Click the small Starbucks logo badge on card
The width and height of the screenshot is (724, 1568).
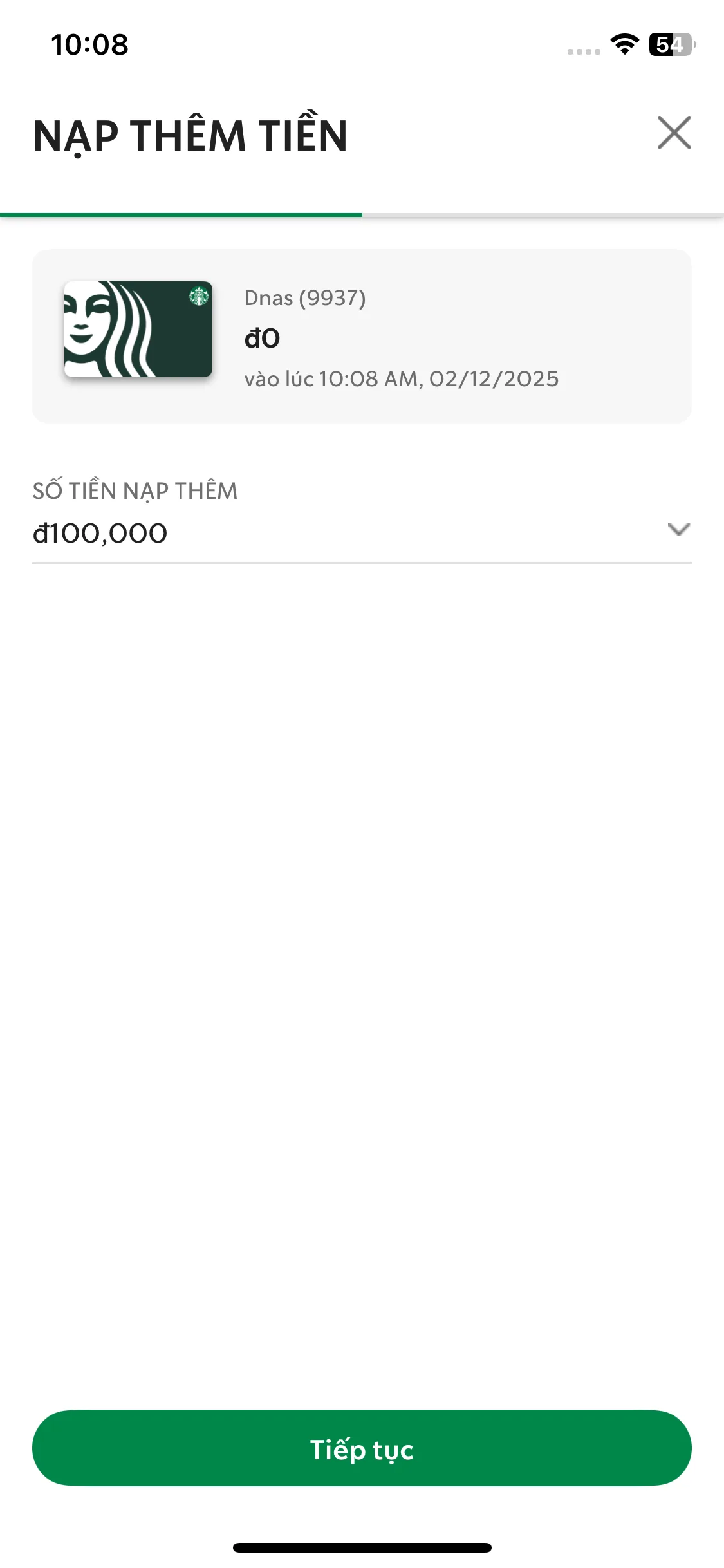coord(198,297)
